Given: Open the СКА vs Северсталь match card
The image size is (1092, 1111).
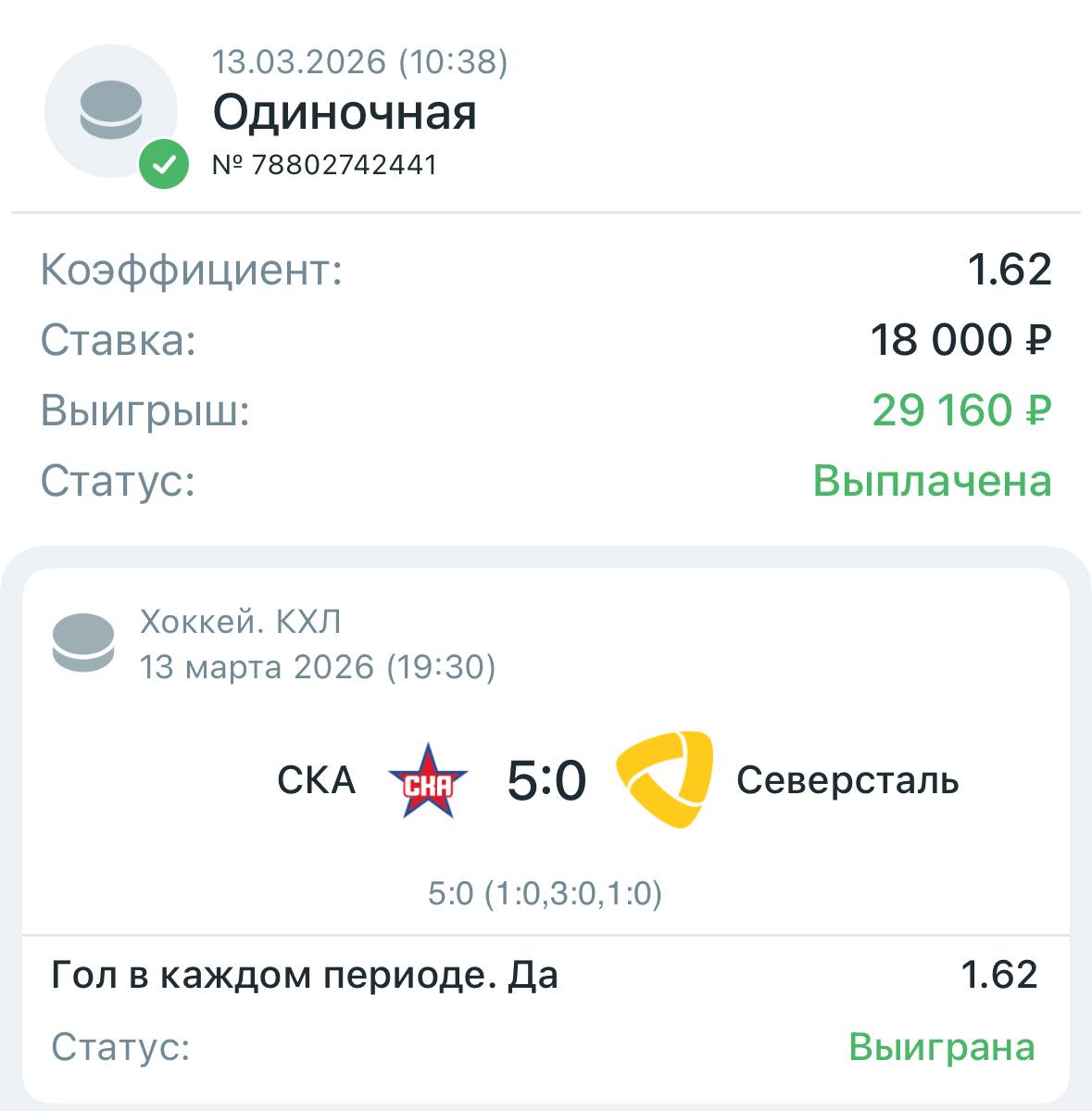Looking at the screenshot, I should [546, 780].
